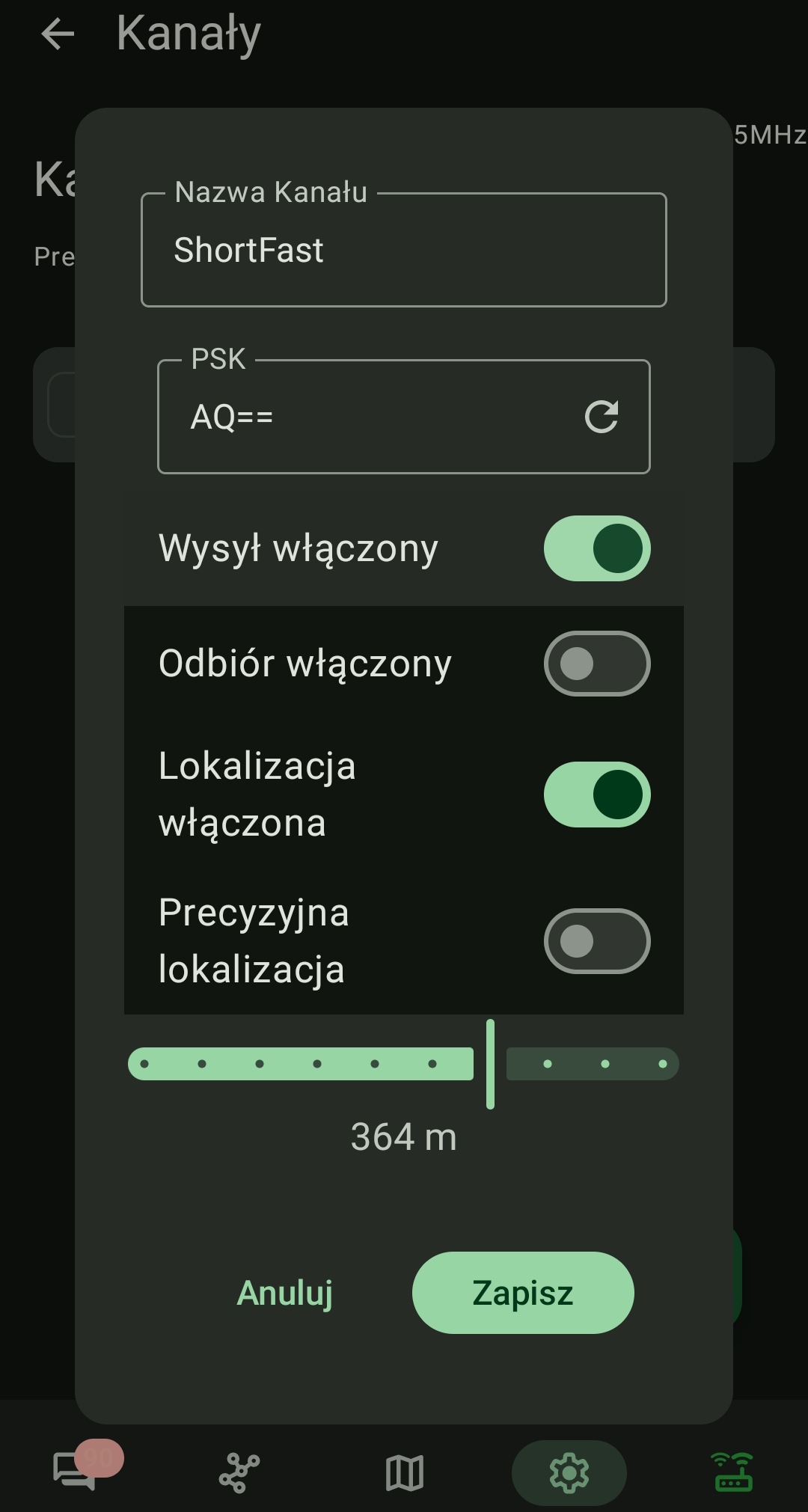The image size is (808, 1512).
Task: Open the radio device connection tab
Action: point(733,1472)
